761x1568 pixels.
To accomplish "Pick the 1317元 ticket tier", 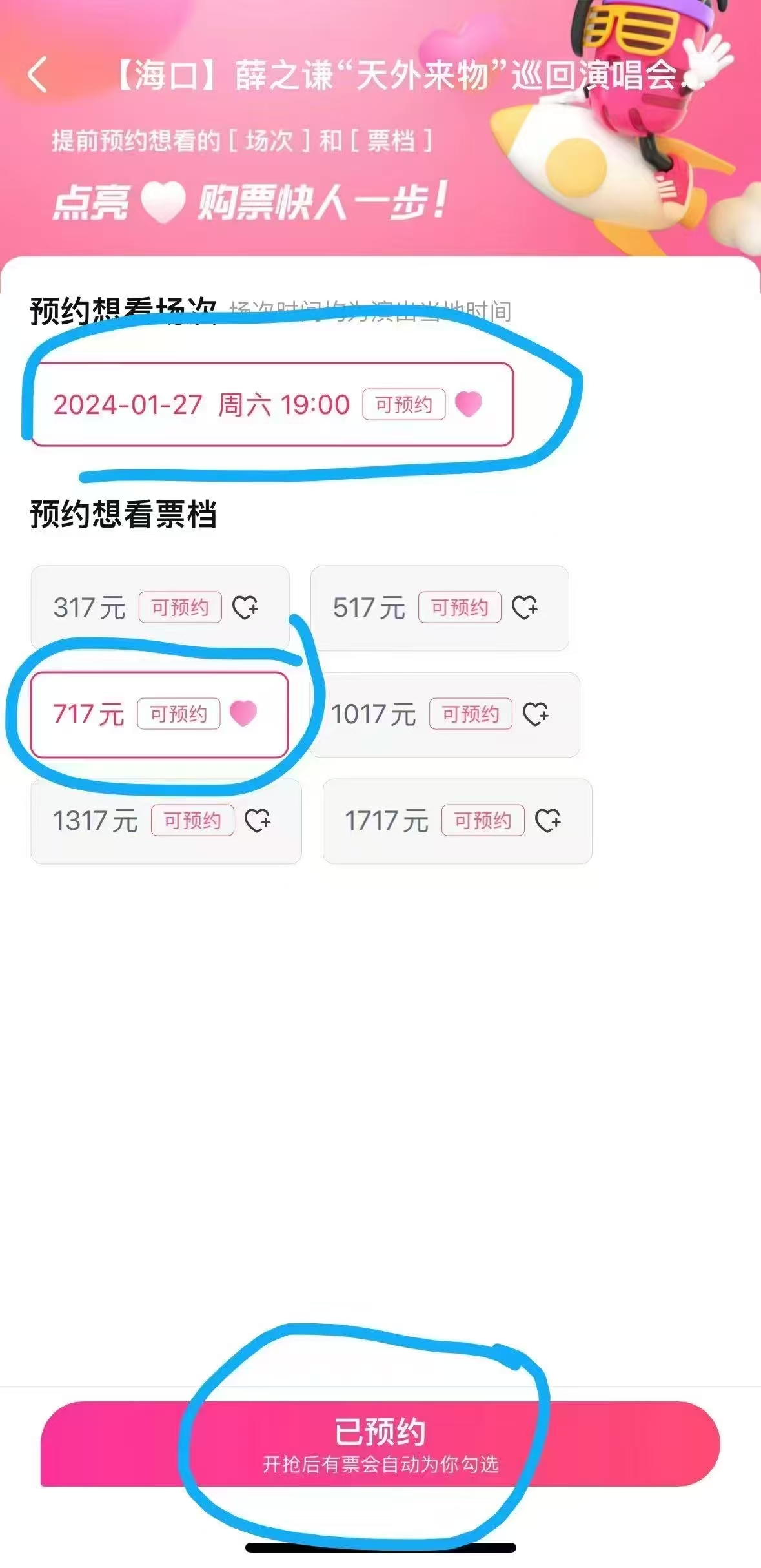I will coord(166,821).
